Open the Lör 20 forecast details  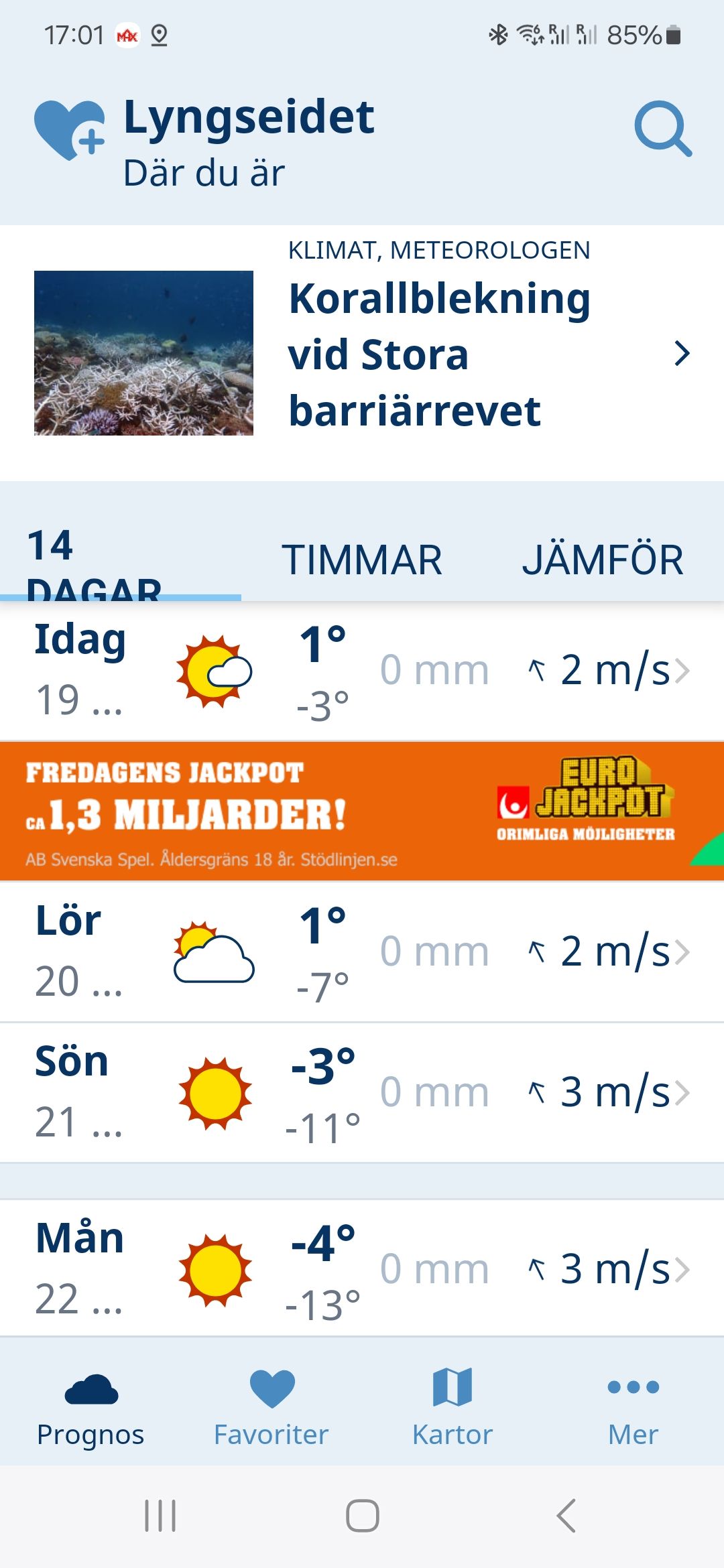(362, 952)
